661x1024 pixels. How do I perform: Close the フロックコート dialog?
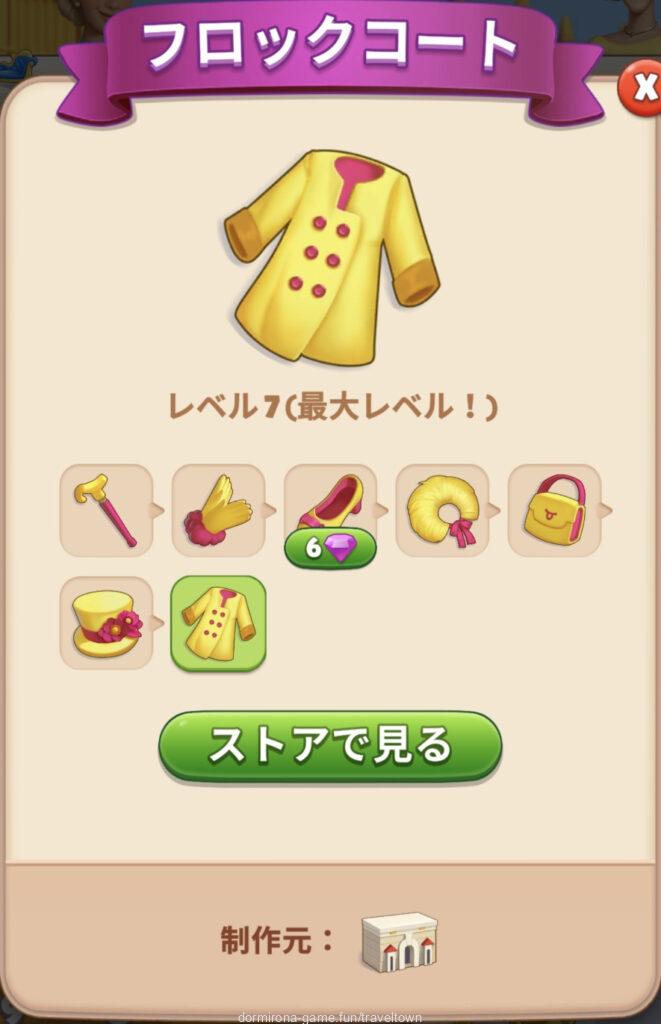point(640,89)
